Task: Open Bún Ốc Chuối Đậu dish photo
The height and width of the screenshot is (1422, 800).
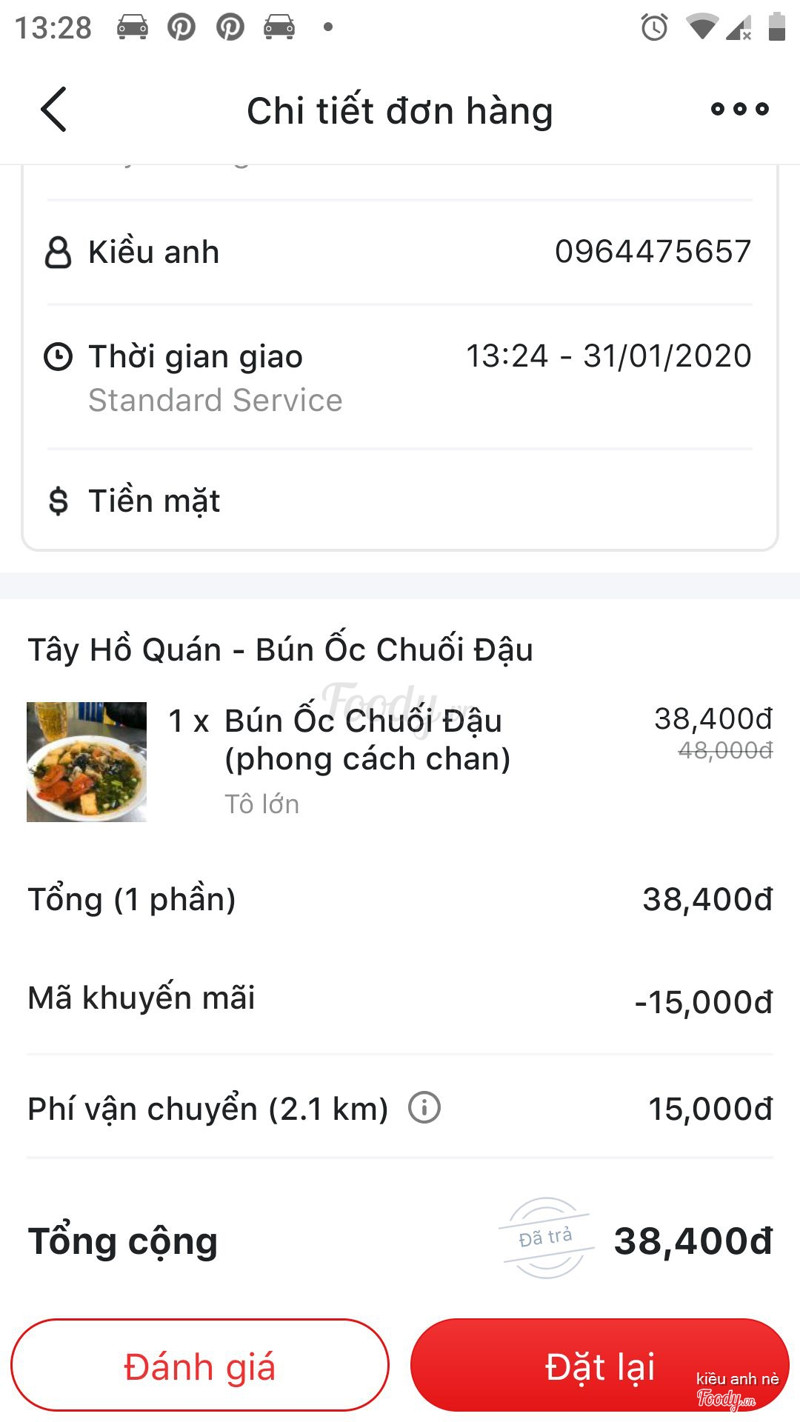Action: 87,762
